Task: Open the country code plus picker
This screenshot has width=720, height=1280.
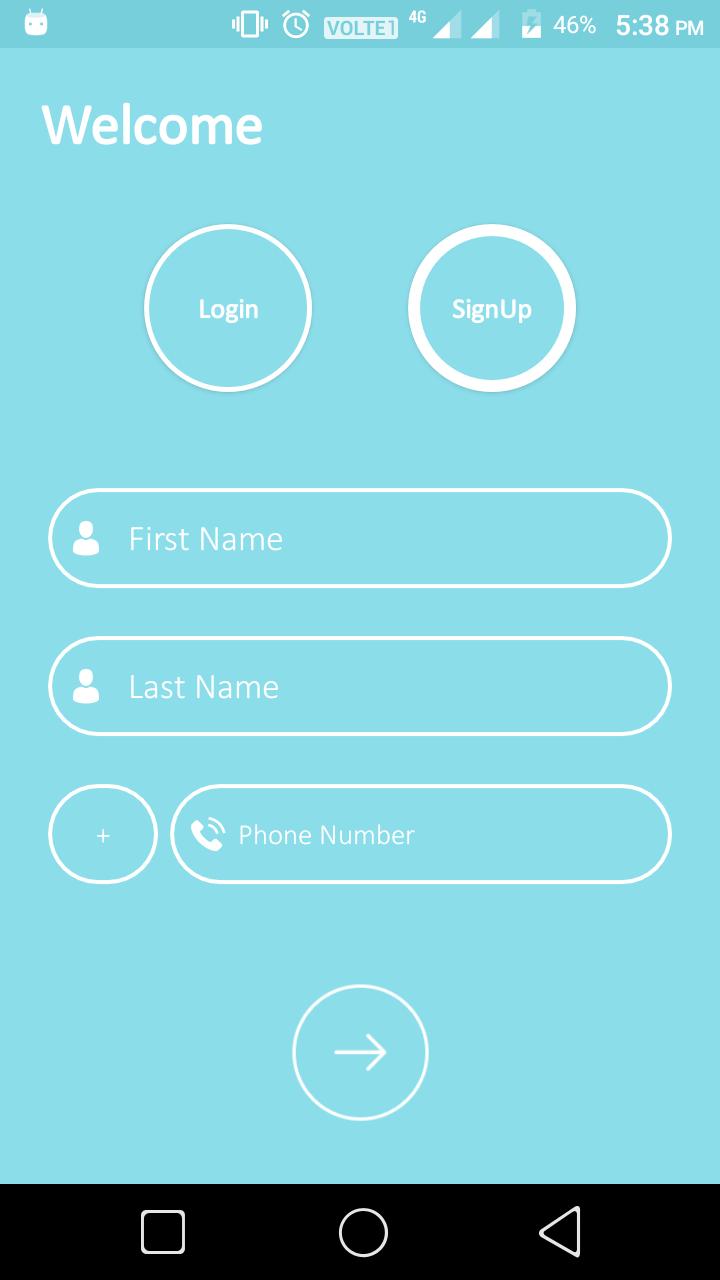Action: 103,834
